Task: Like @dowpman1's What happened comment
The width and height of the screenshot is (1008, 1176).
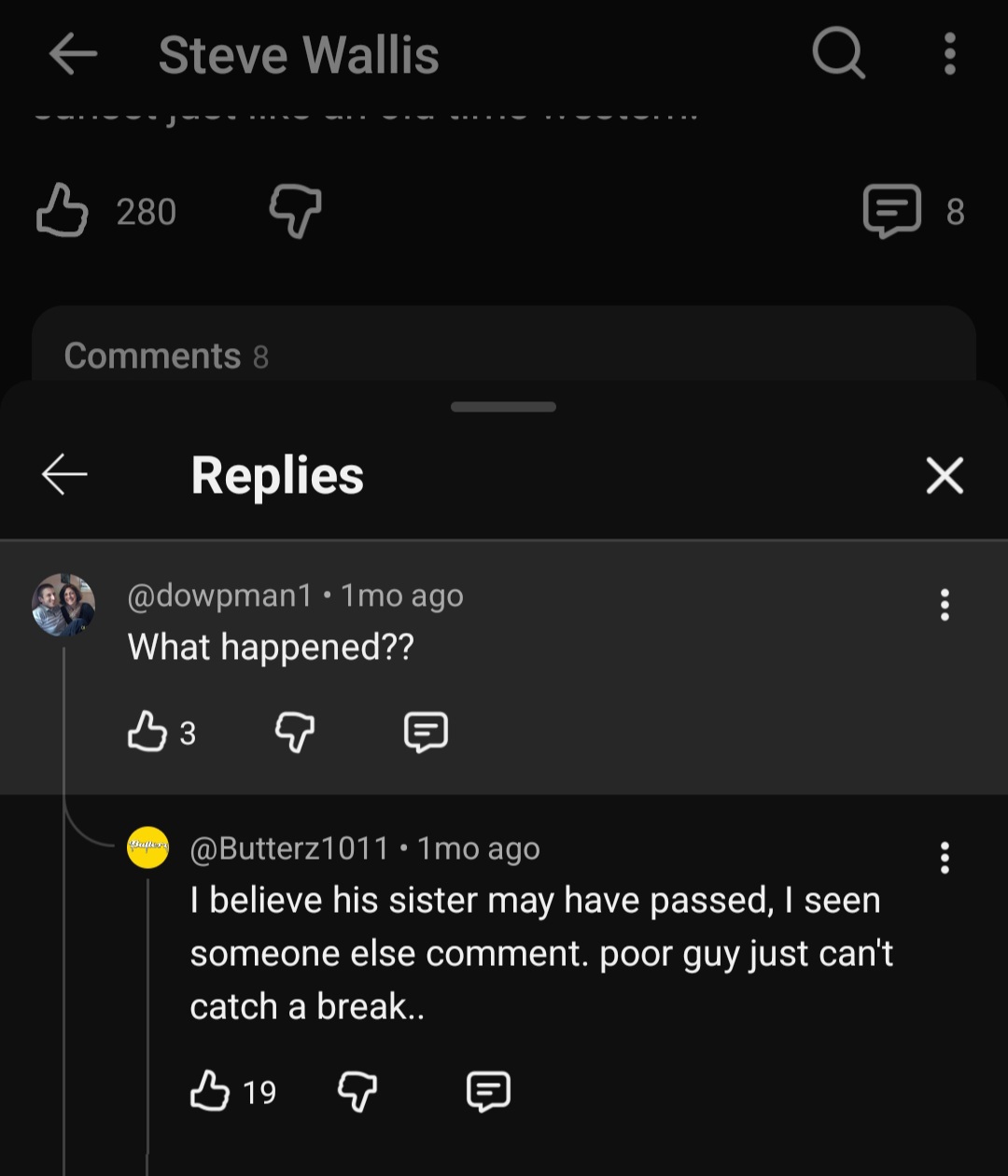Action: (x=147, y=732)
